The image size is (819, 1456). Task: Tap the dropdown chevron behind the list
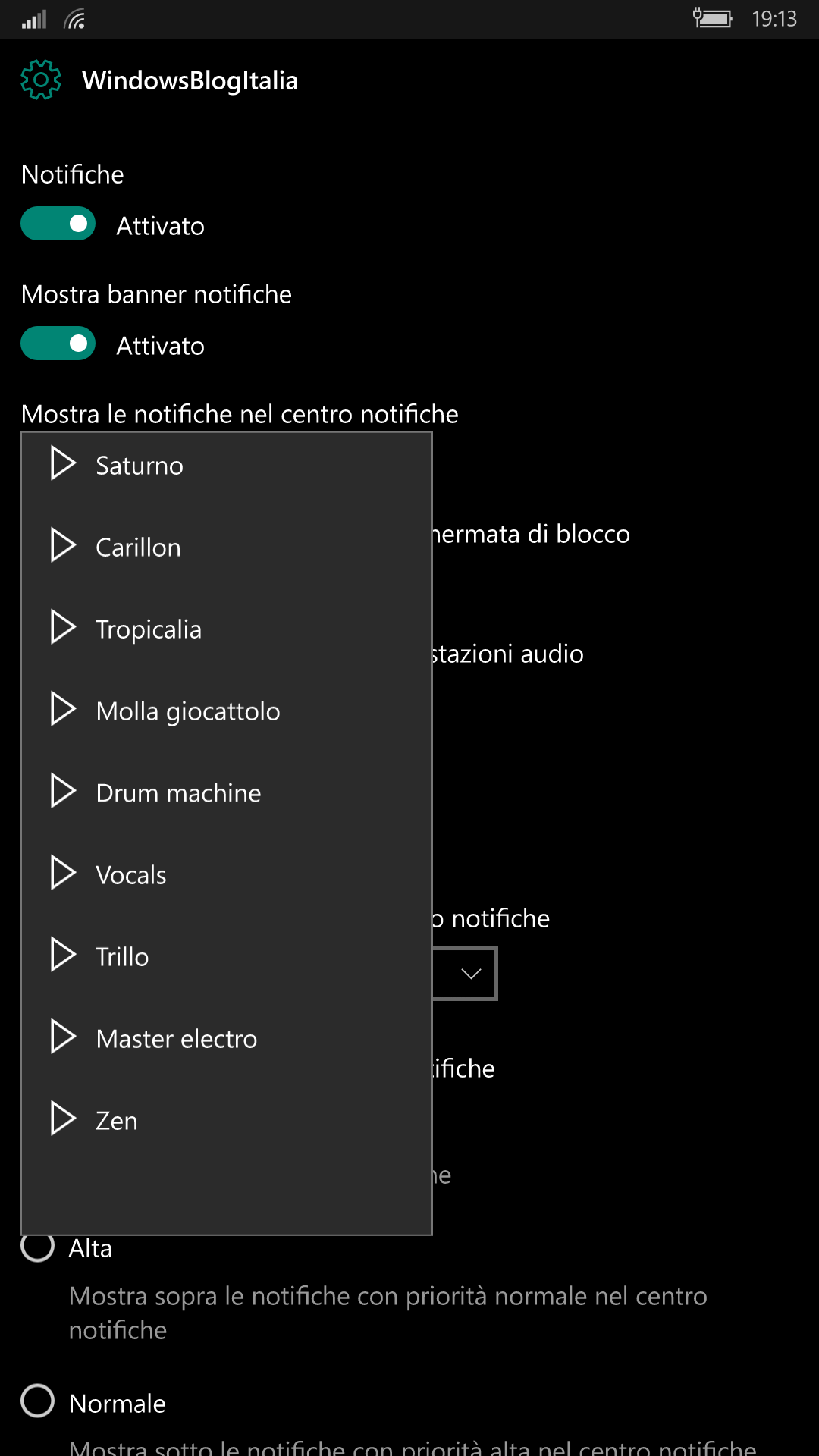[472, 974]
